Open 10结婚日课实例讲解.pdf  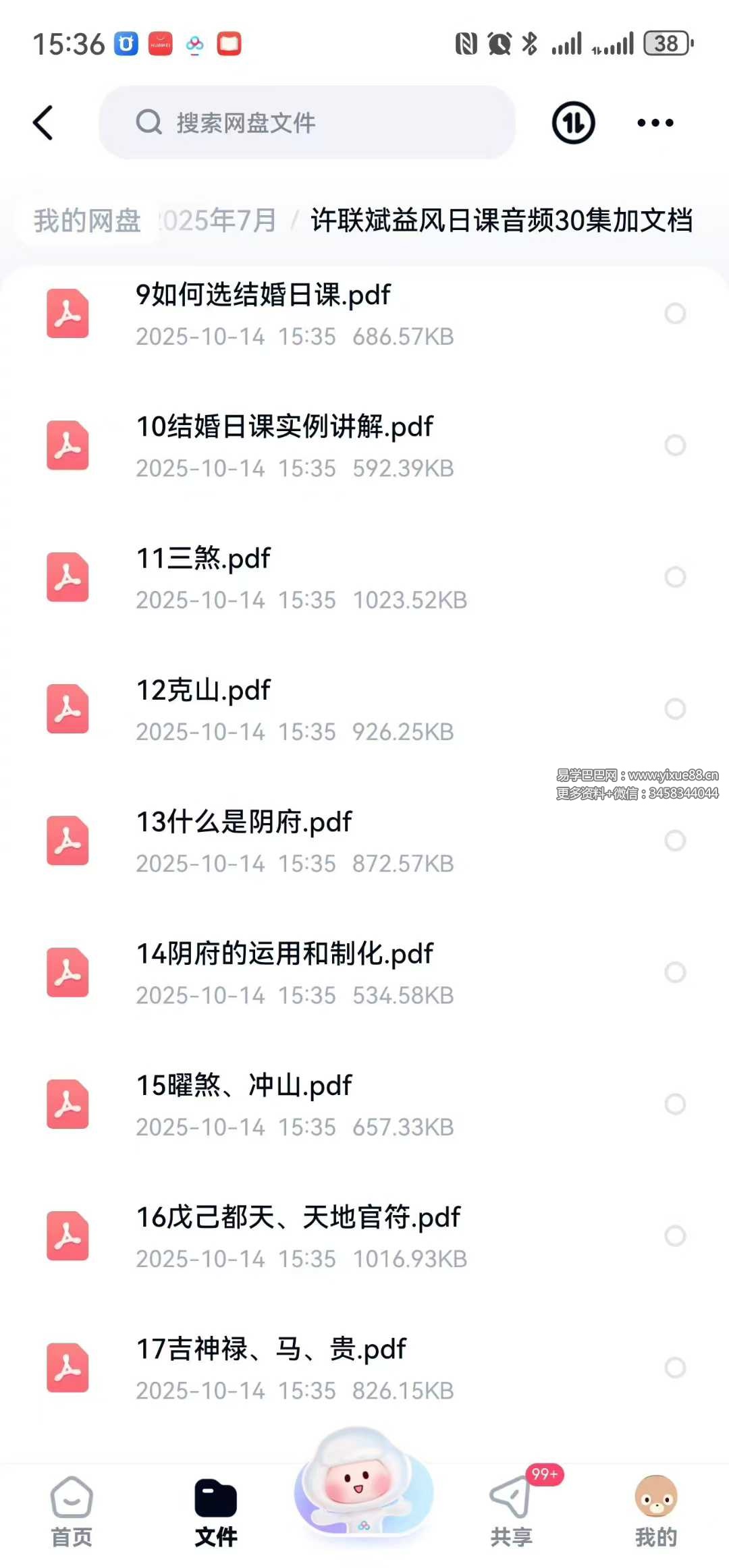pos(284,445)
